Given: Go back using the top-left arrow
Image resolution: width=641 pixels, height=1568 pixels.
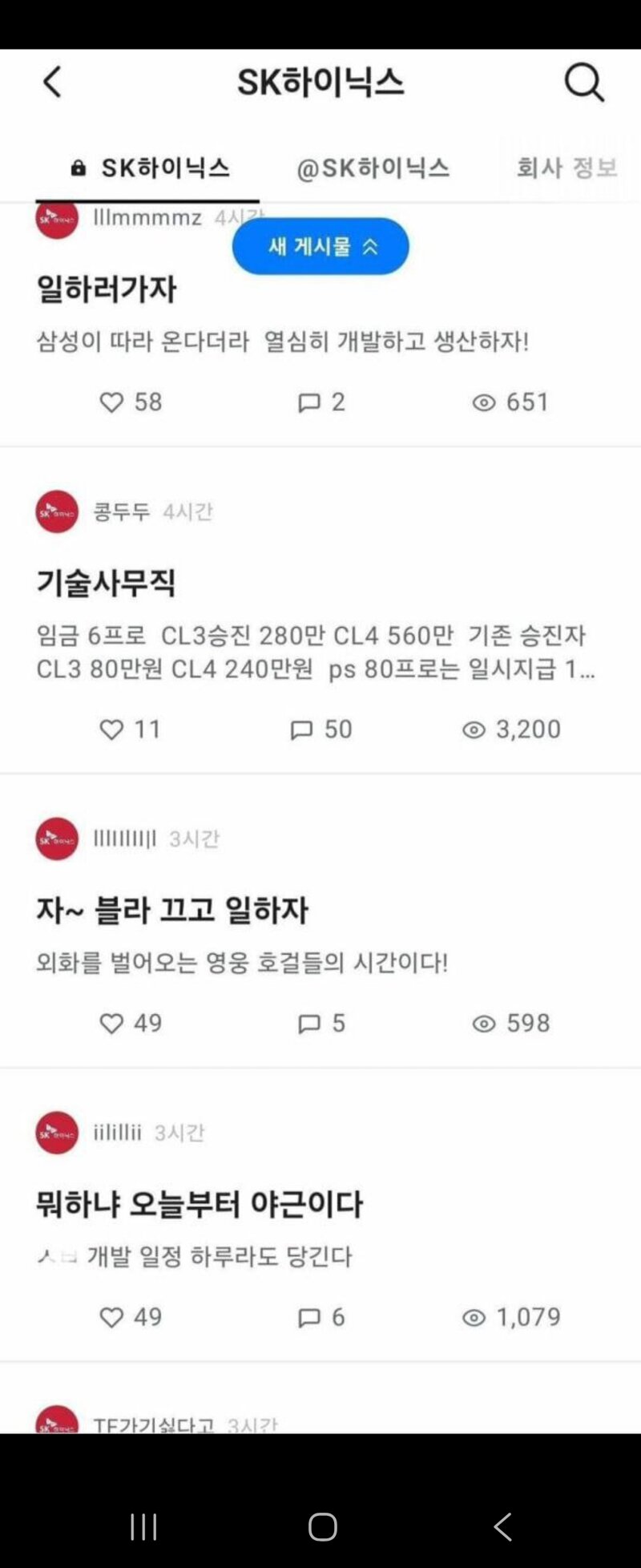Looking at the screenshot, I should pos(52,82).
